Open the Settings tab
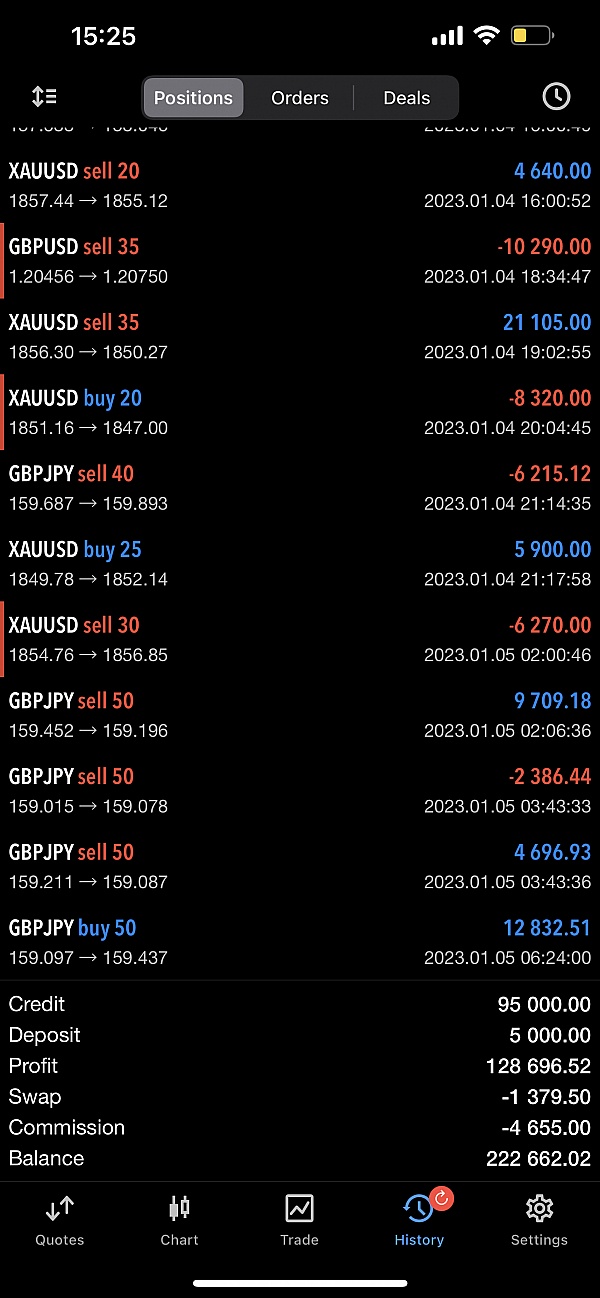This screenshot has width=600, height=1298. tap(539, 1221)
